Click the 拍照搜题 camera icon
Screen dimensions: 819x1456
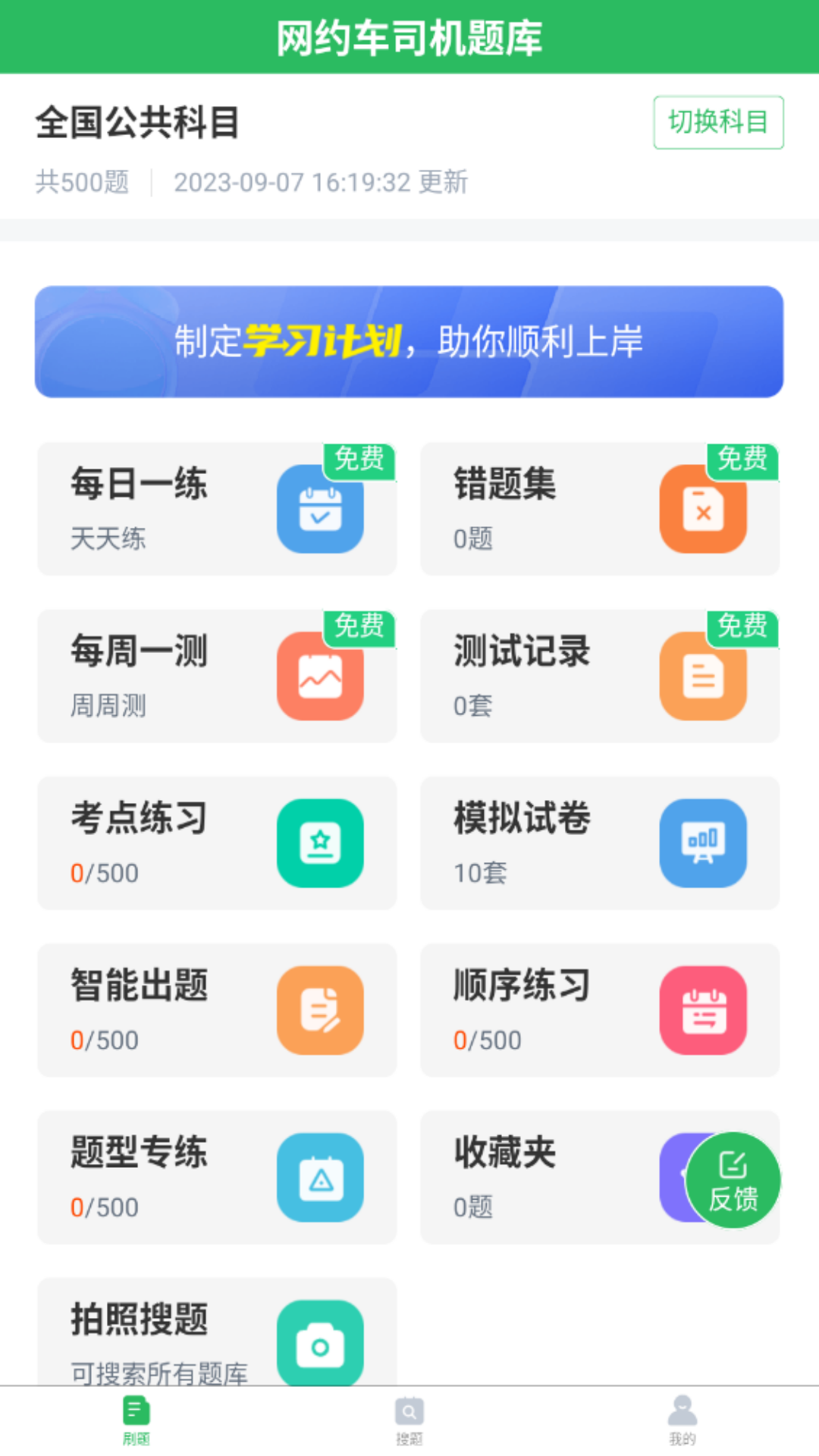click(320, 1342)
